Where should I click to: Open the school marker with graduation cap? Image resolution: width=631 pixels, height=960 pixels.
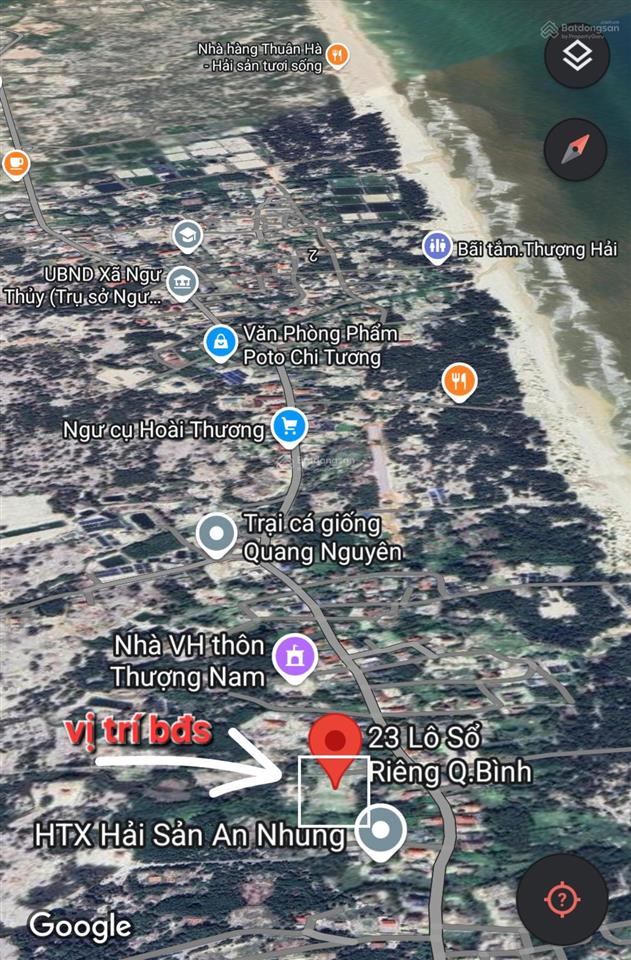186,236
